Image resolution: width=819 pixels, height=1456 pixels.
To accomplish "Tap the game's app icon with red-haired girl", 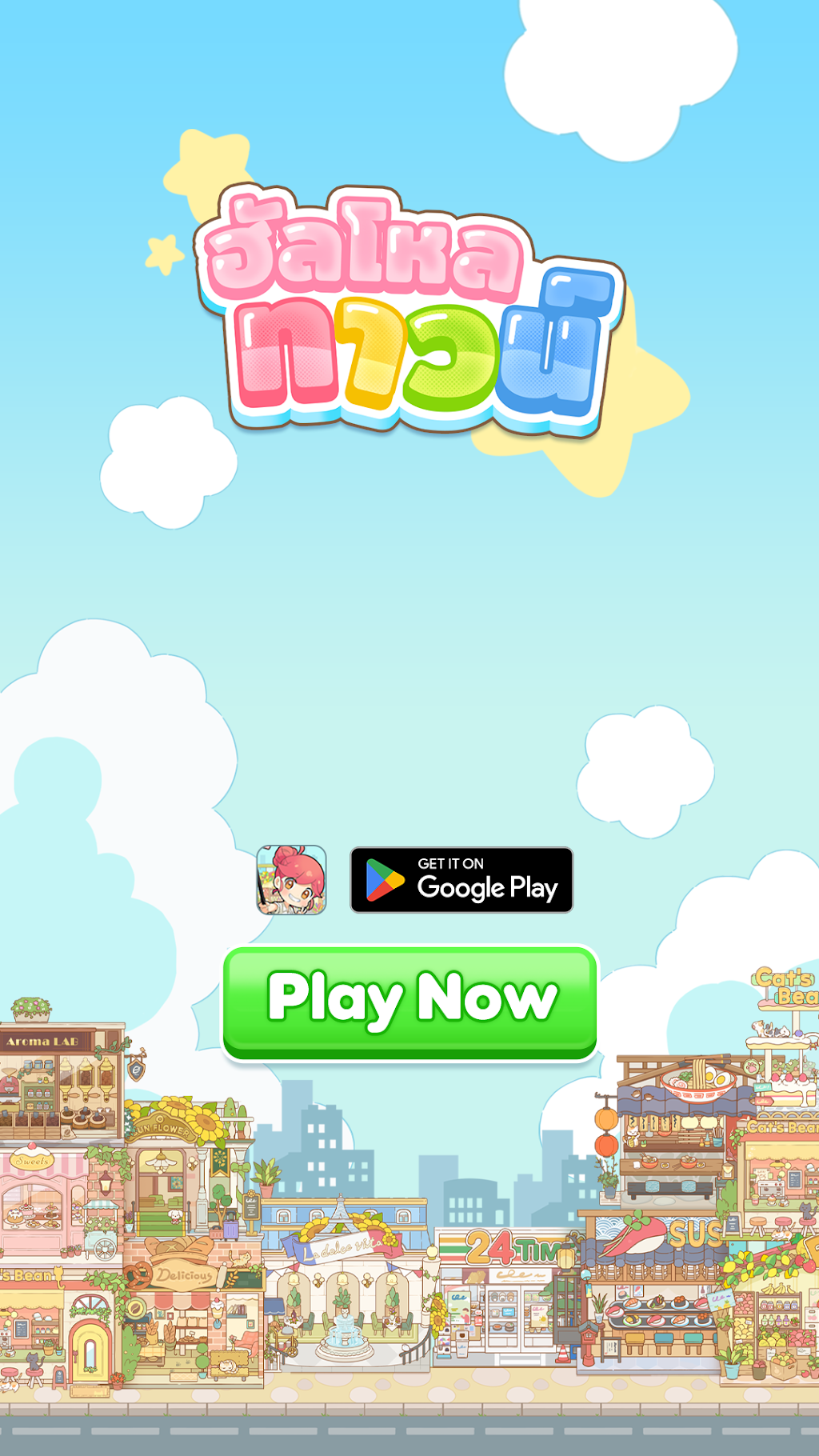I will (291, 880).
